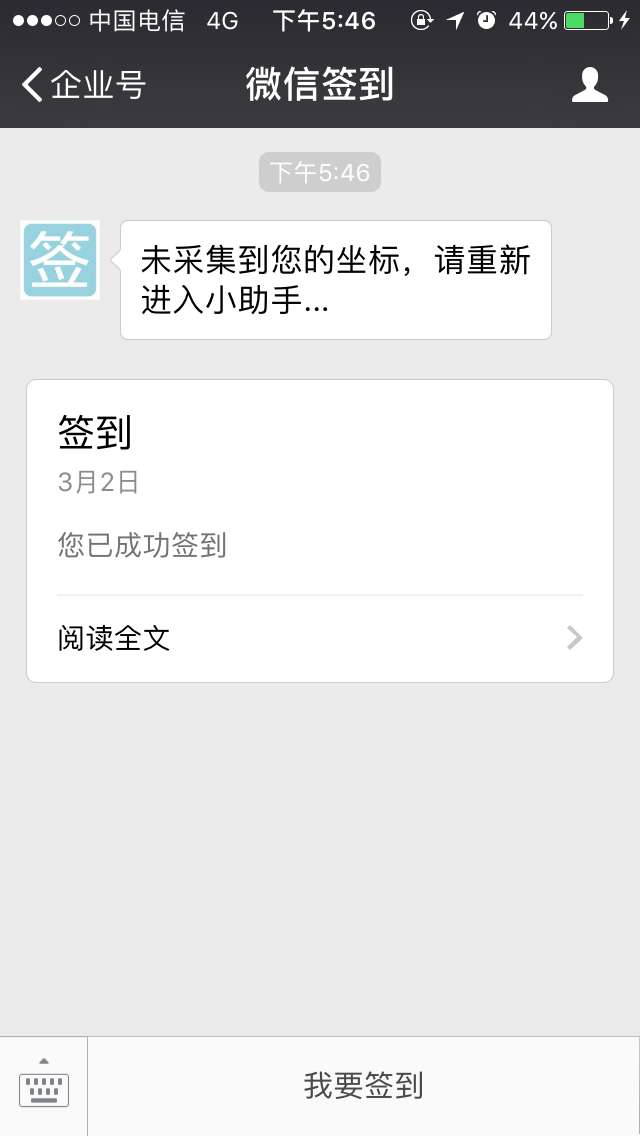Viewport: 640px width, 1136px height.
Task: Switch to keyboard input mode
Action: (44, 1086)
